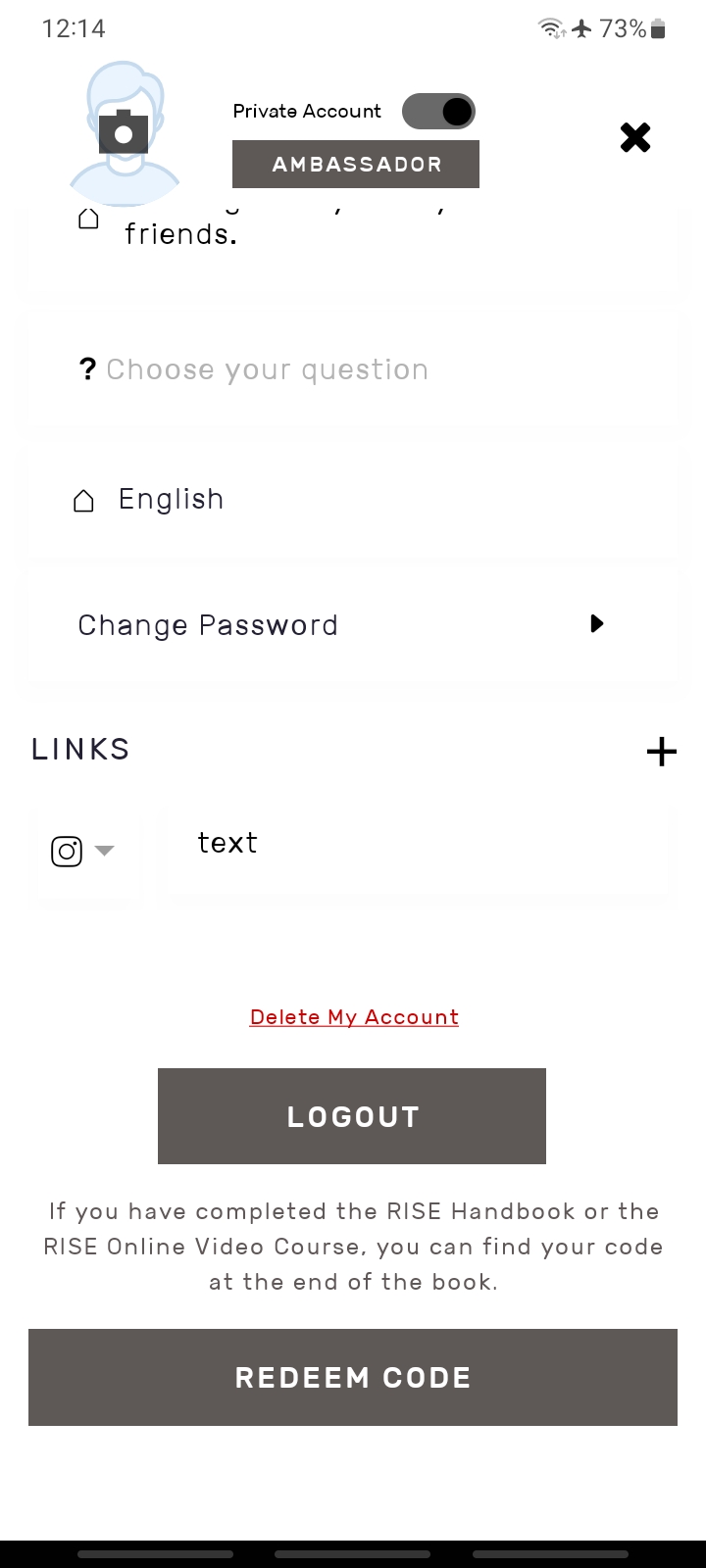Toggle the Private Account switch
This screenshot has height=1568, width=706.
[438, 111]
